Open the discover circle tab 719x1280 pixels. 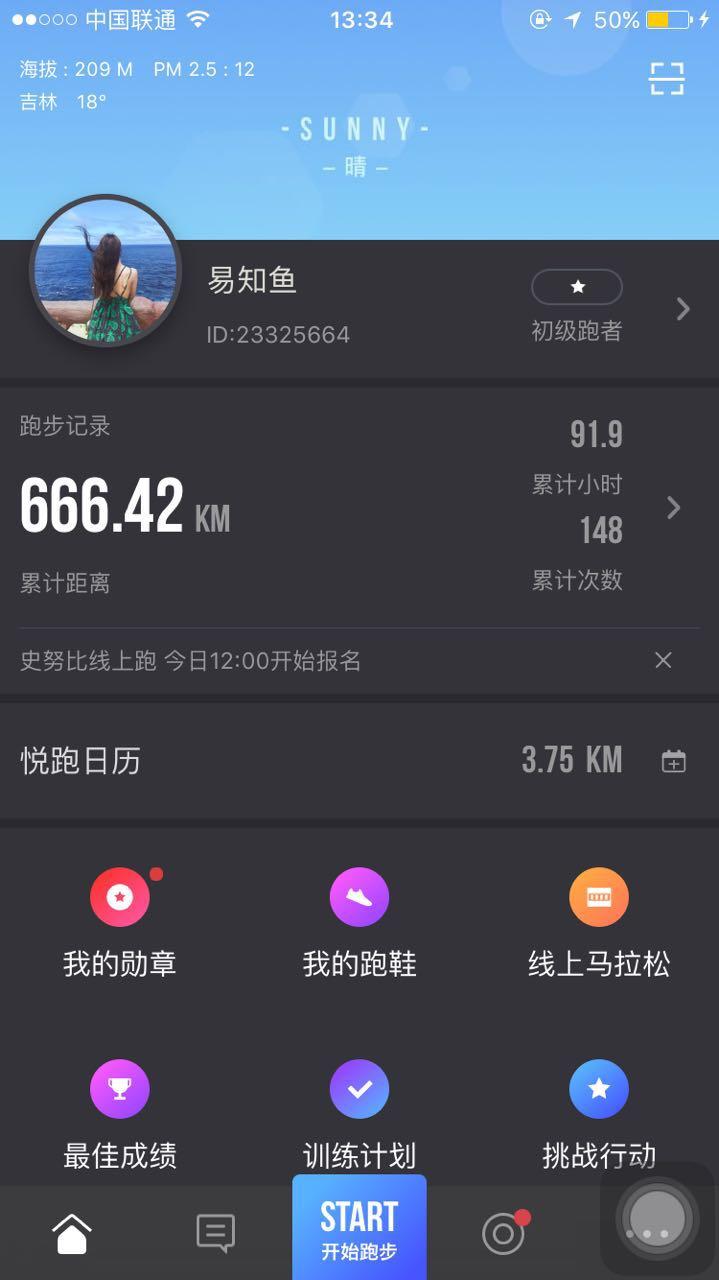503,1234
